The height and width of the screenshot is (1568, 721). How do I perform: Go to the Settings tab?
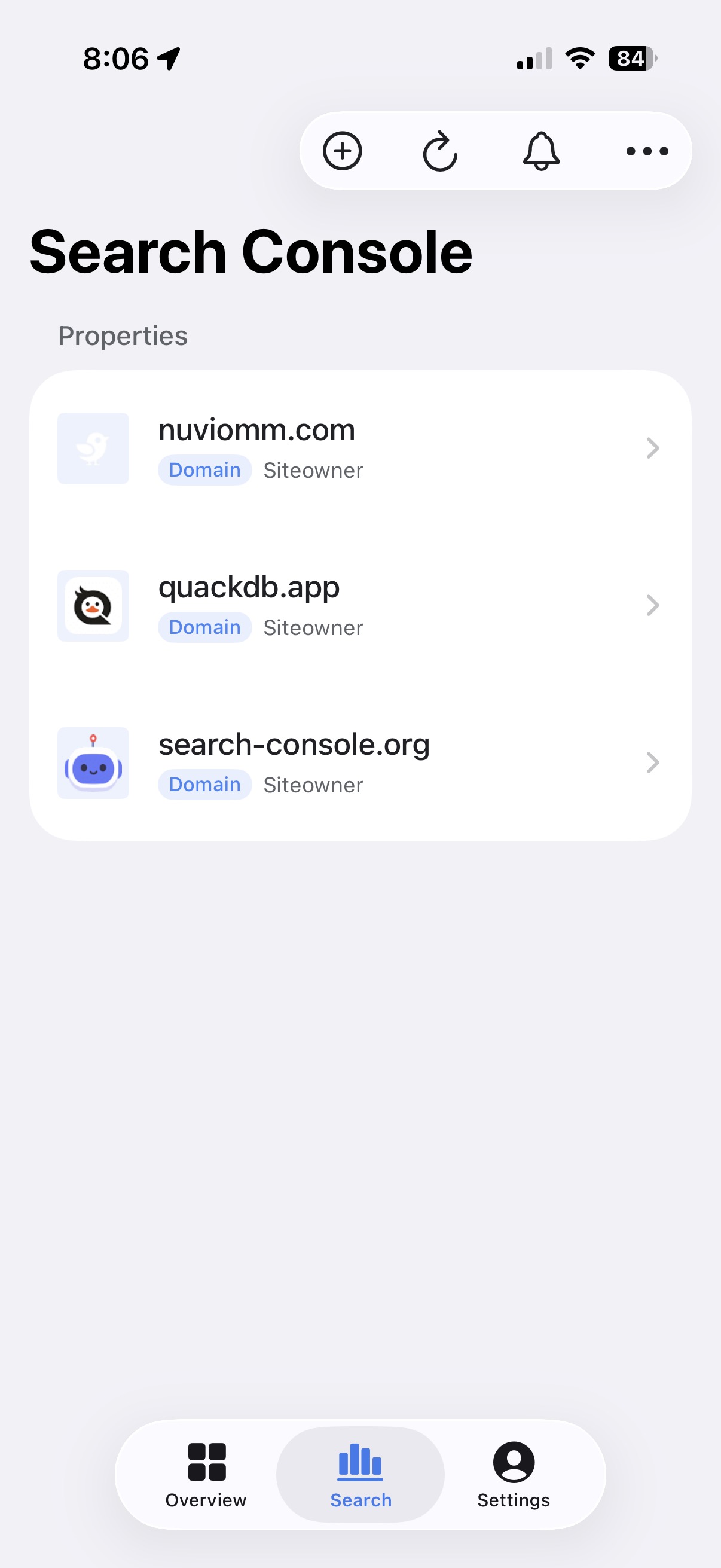513,1474
